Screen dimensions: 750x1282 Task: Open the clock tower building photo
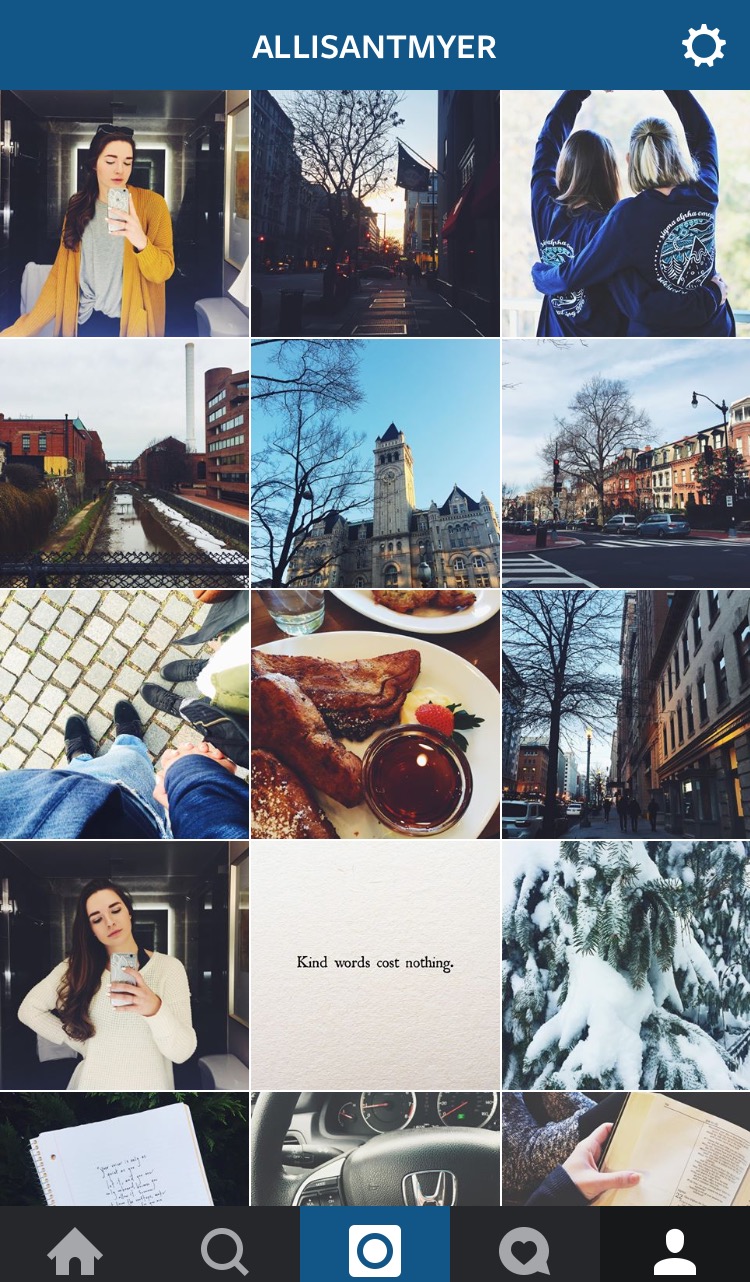pos(375,463)
